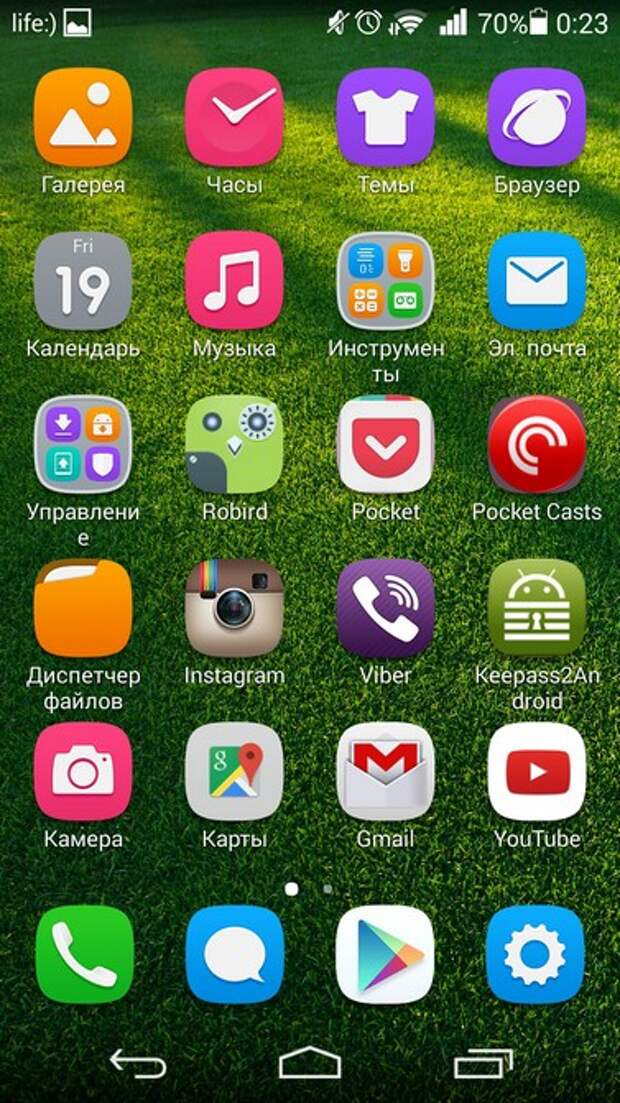Screen dimensions: 620x1103
Task: Launch the Браузер app
Action: pyautogui.click(x=536, y=118)
